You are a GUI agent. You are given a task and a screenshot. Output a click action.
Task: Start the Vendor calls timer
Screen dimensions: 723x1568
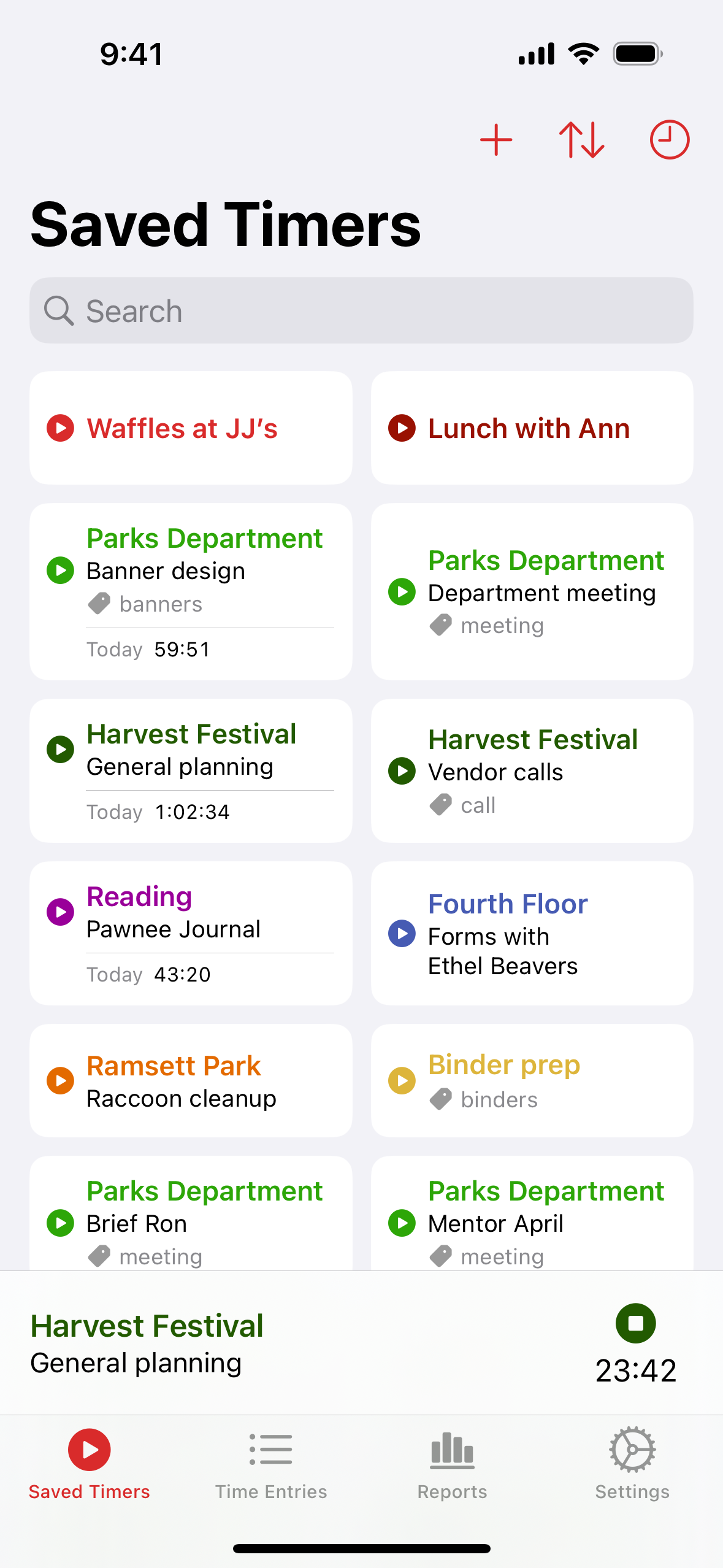pyautogui.click(x=402, y=771)
